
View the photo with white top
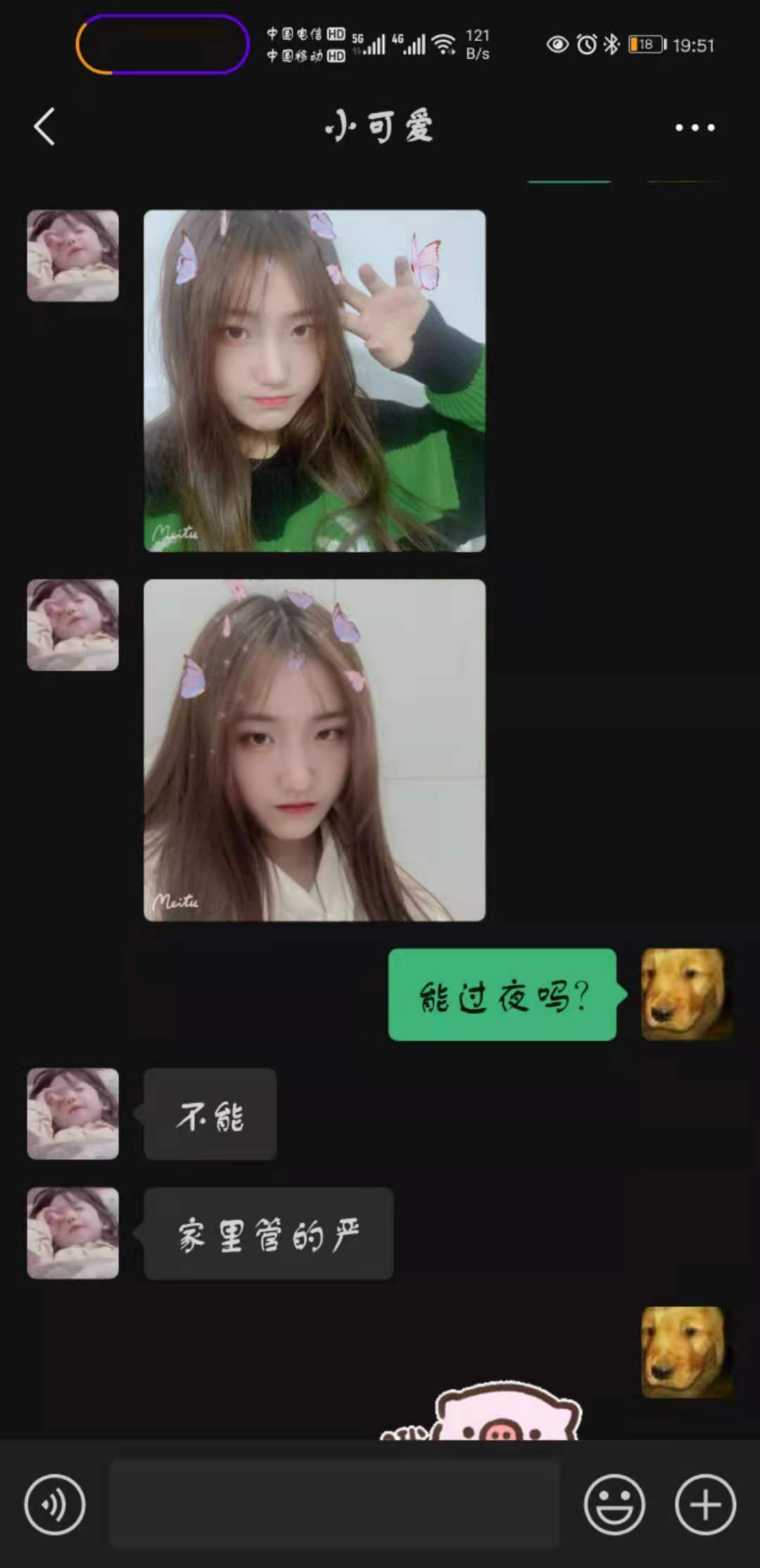tap(315, 750)
